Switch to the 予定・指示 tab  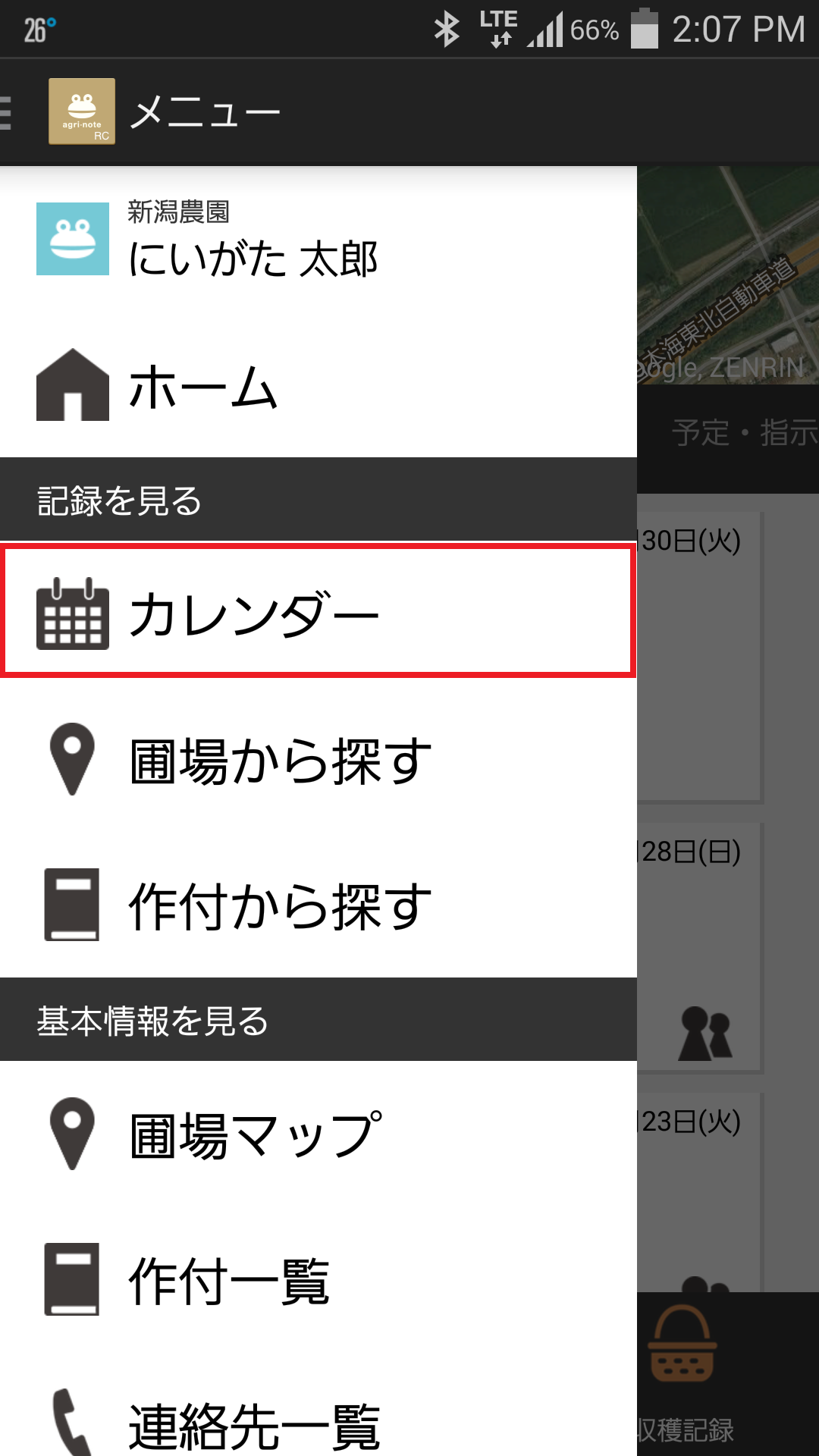click(745, 432)
